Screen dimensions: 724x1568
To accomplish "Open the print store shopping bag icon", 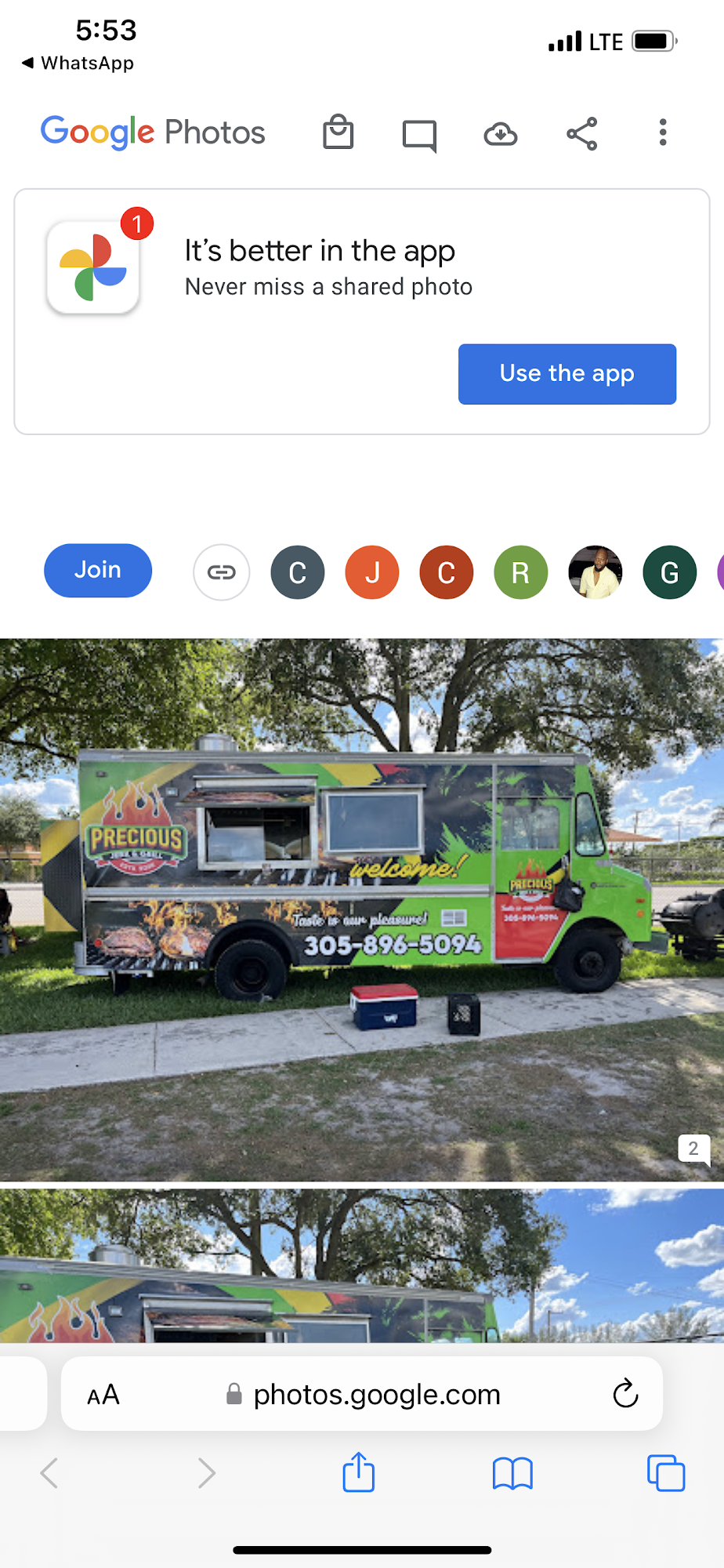I will pos(338,132).
